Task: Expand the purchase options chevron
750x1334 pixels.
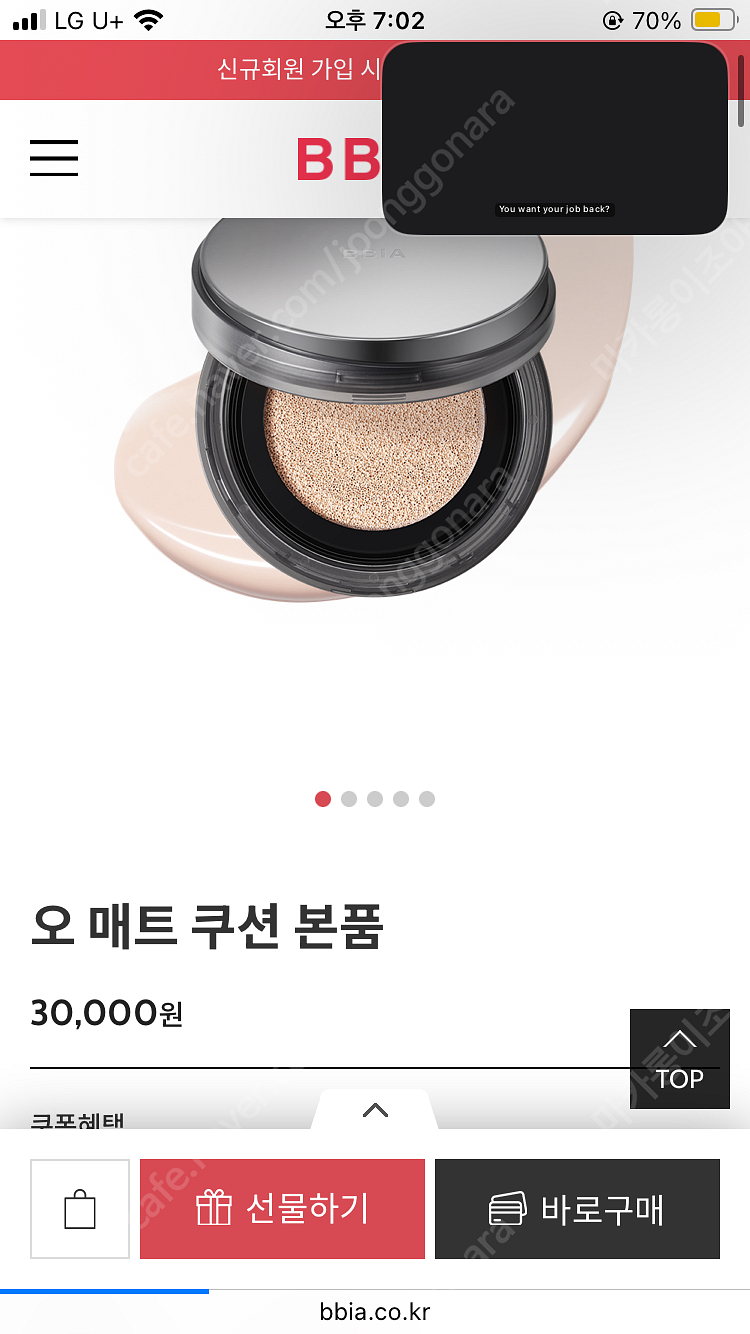Action: 375,1110
